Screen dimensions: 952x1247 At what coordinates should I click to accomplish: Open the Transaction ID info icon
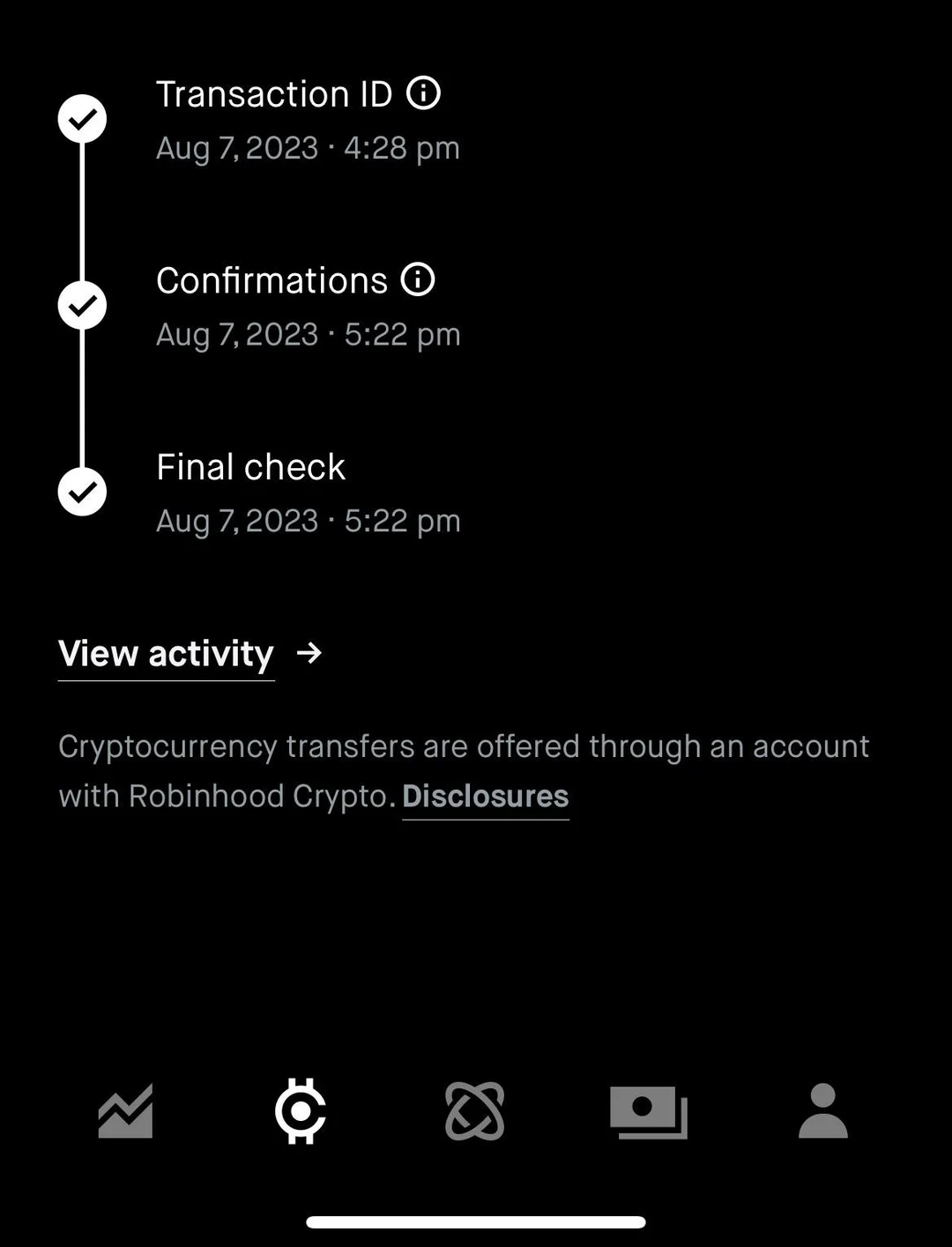(424, 93)
